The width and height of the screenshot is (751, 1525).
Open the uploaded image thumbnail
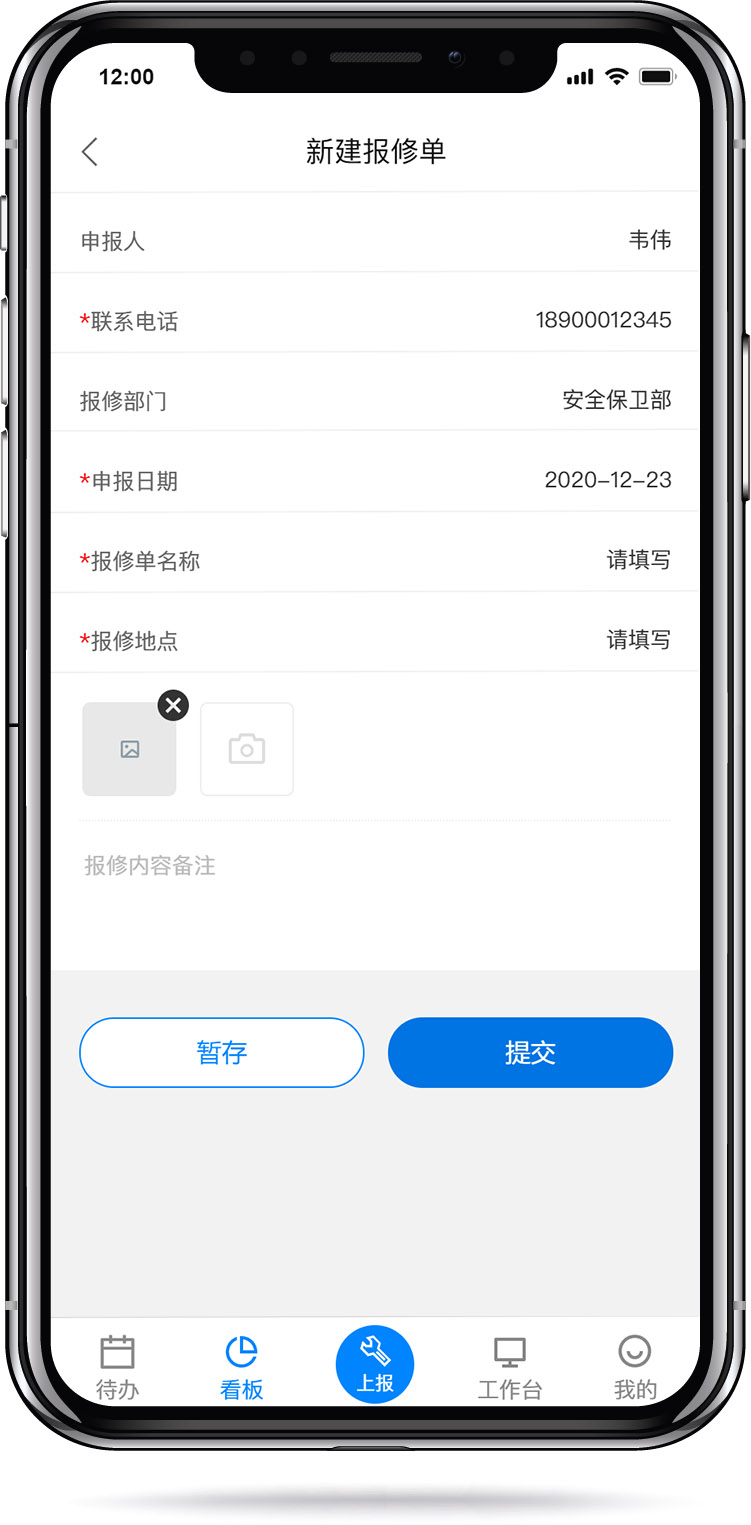129,749
